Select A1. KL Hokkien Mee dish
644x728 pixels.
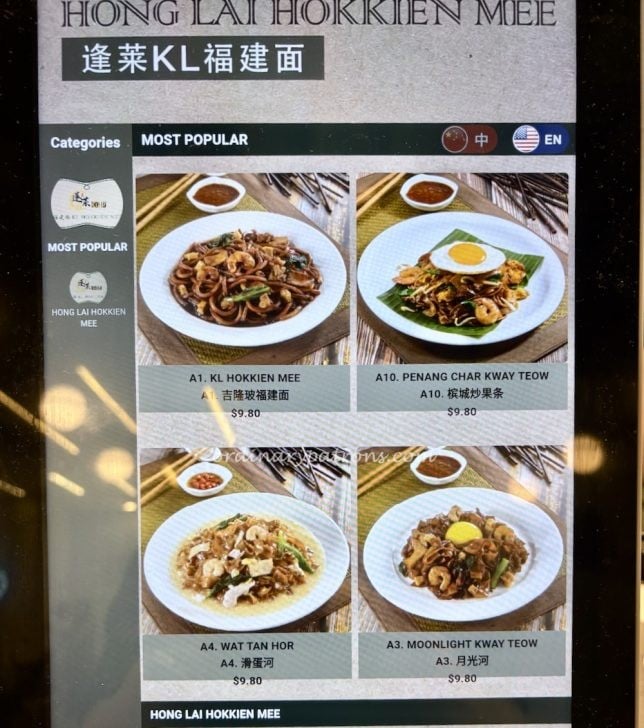[243, 290]
